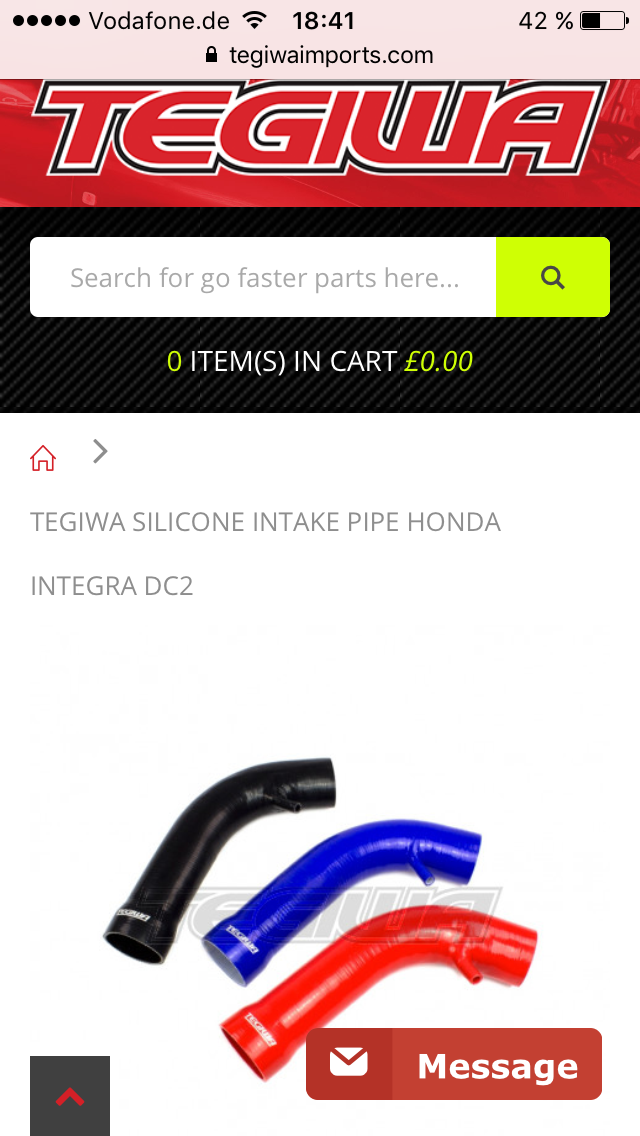Open the silicone intake pipe product image
This screenshot has width=640, height=1136.
[x=320, y=900]
